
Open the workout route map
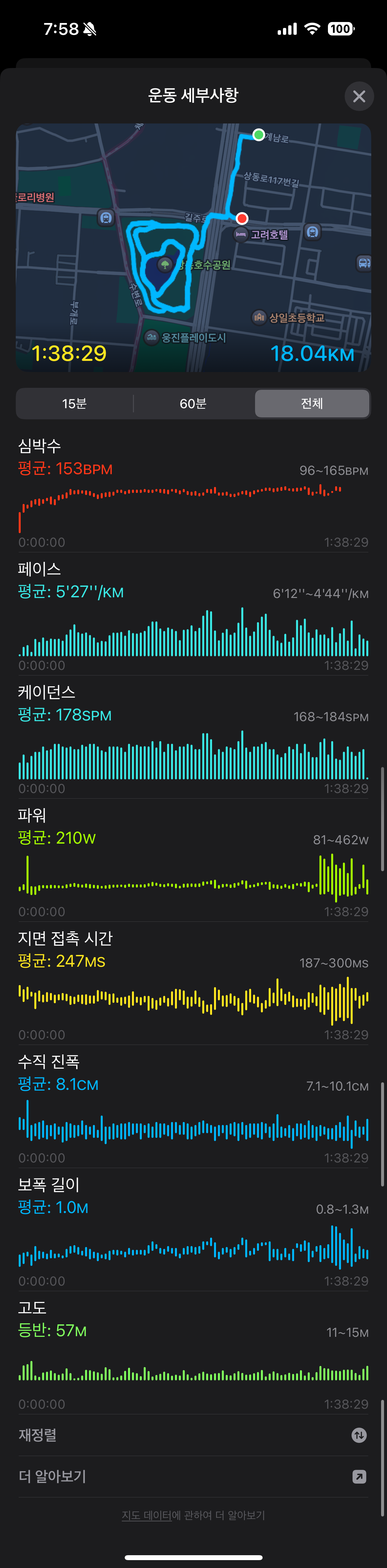(193, 247)
